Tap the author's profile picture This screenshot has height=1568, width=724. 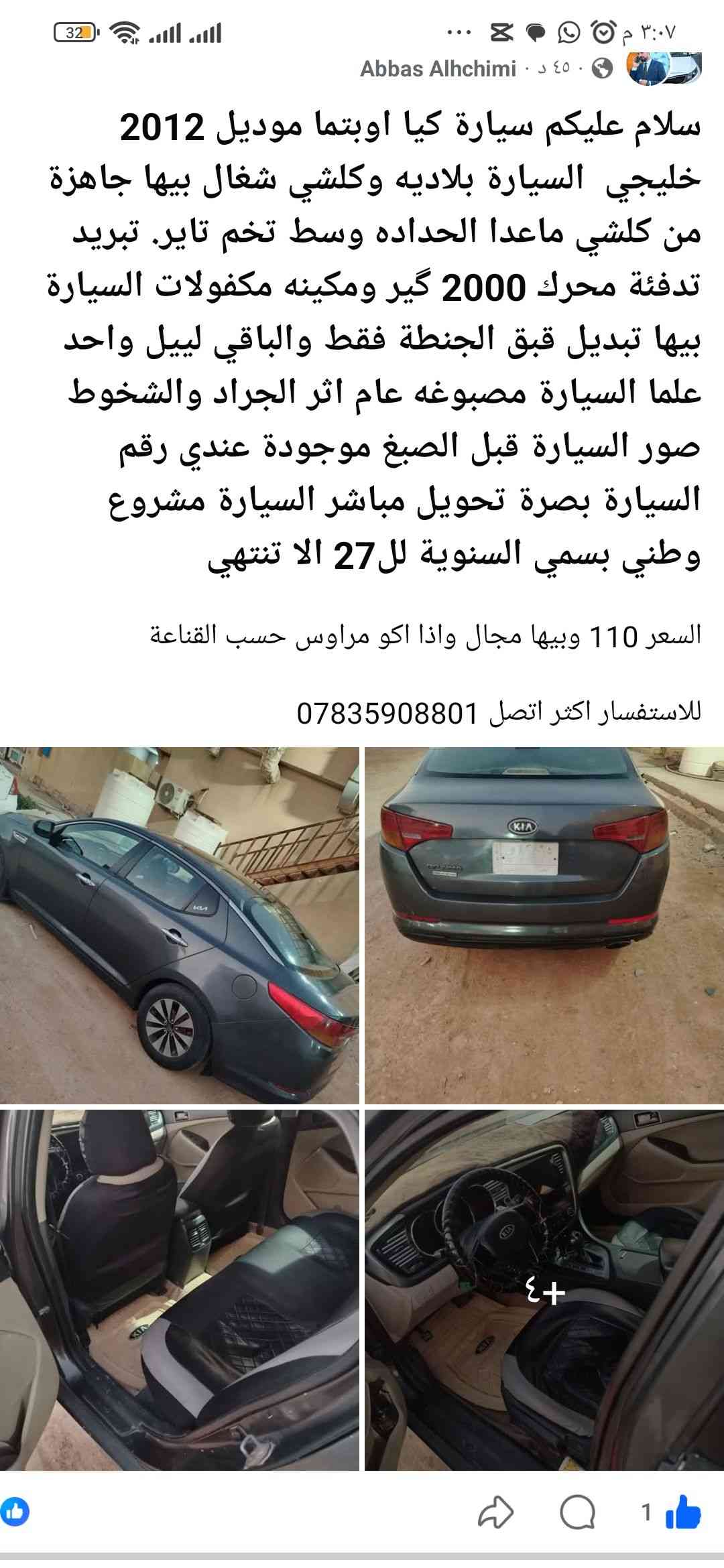(x=664, y=68)
